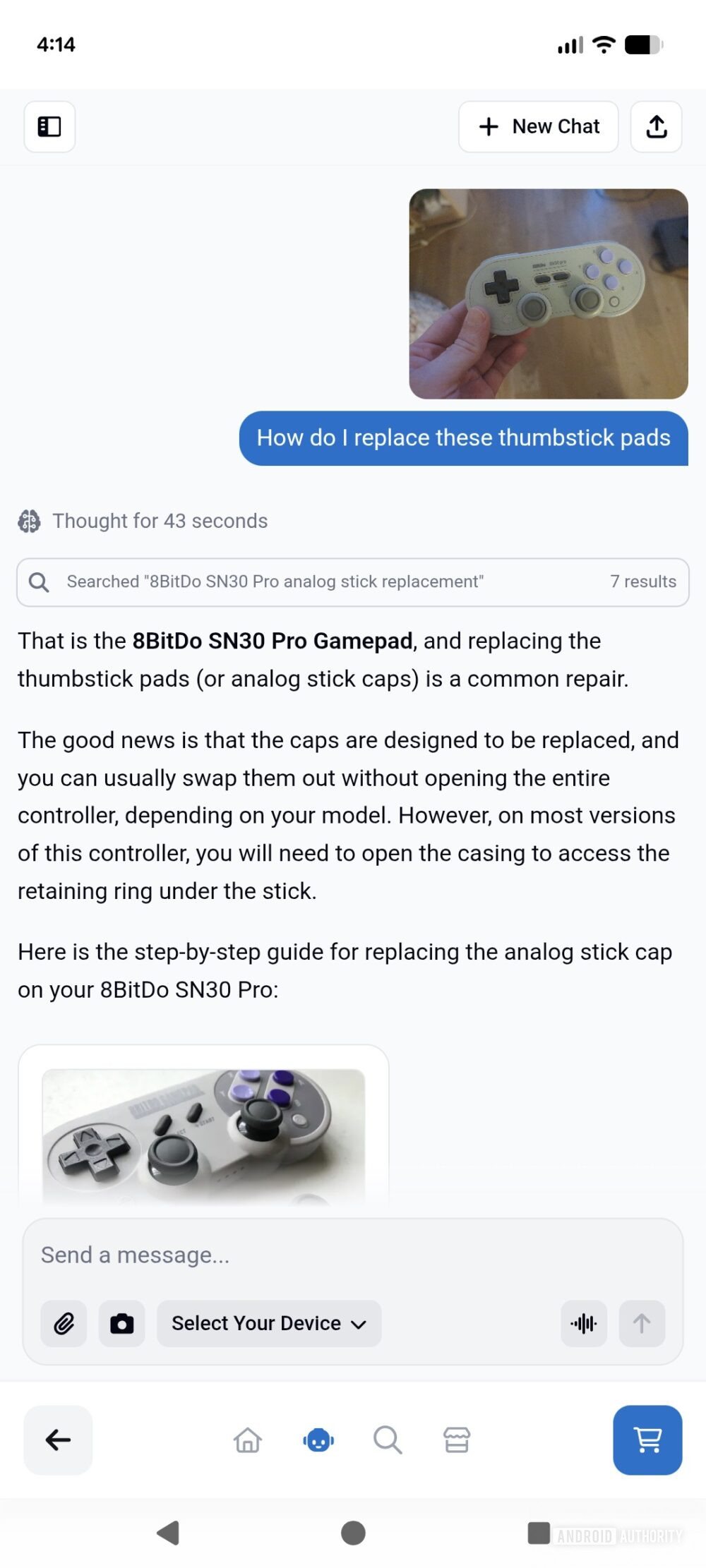Attach a file with the paperclip
The image size is (706, 1568).
click(x=64, y=1323)
